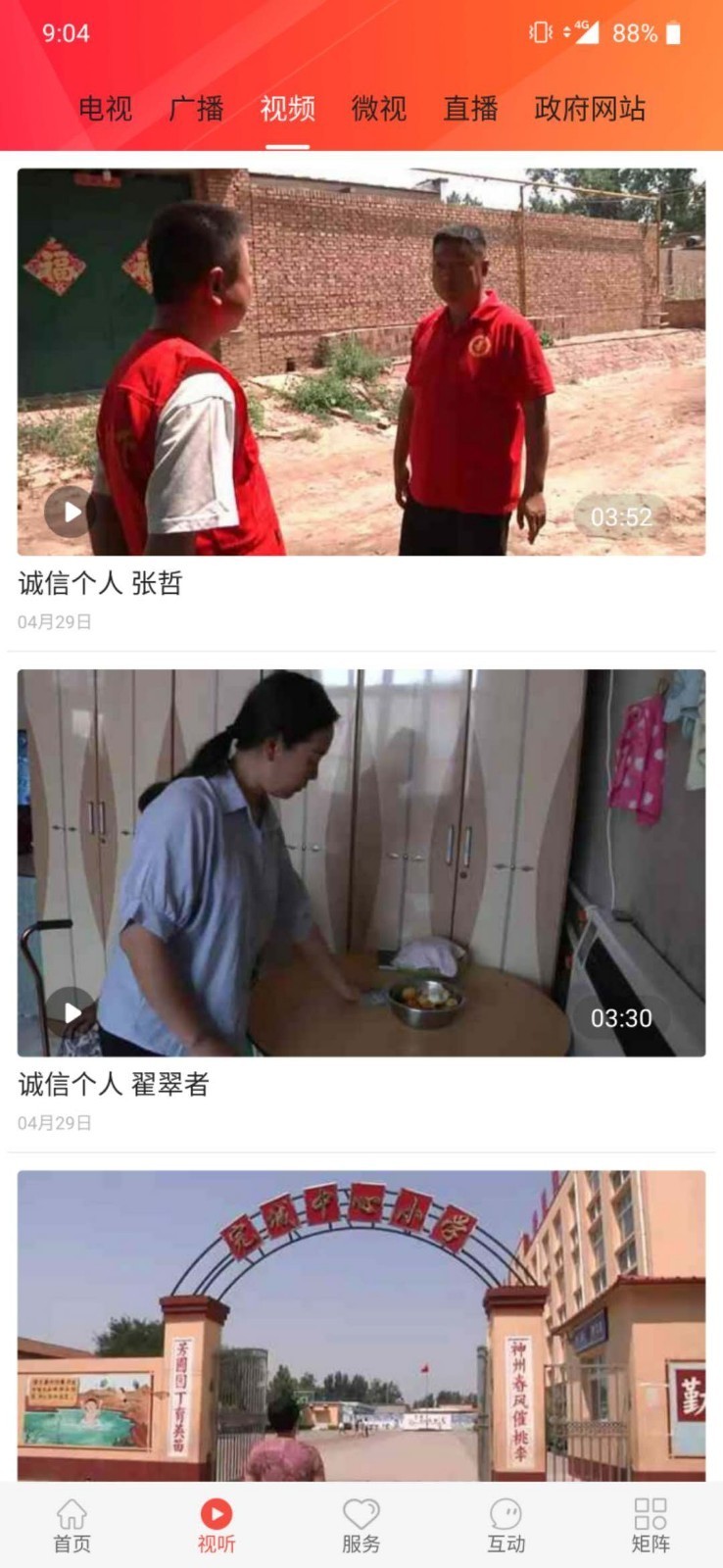The width and height of the screenshot is (723, 1568).
Task: Open the 政府网站 tab
Action: point(590,109)
